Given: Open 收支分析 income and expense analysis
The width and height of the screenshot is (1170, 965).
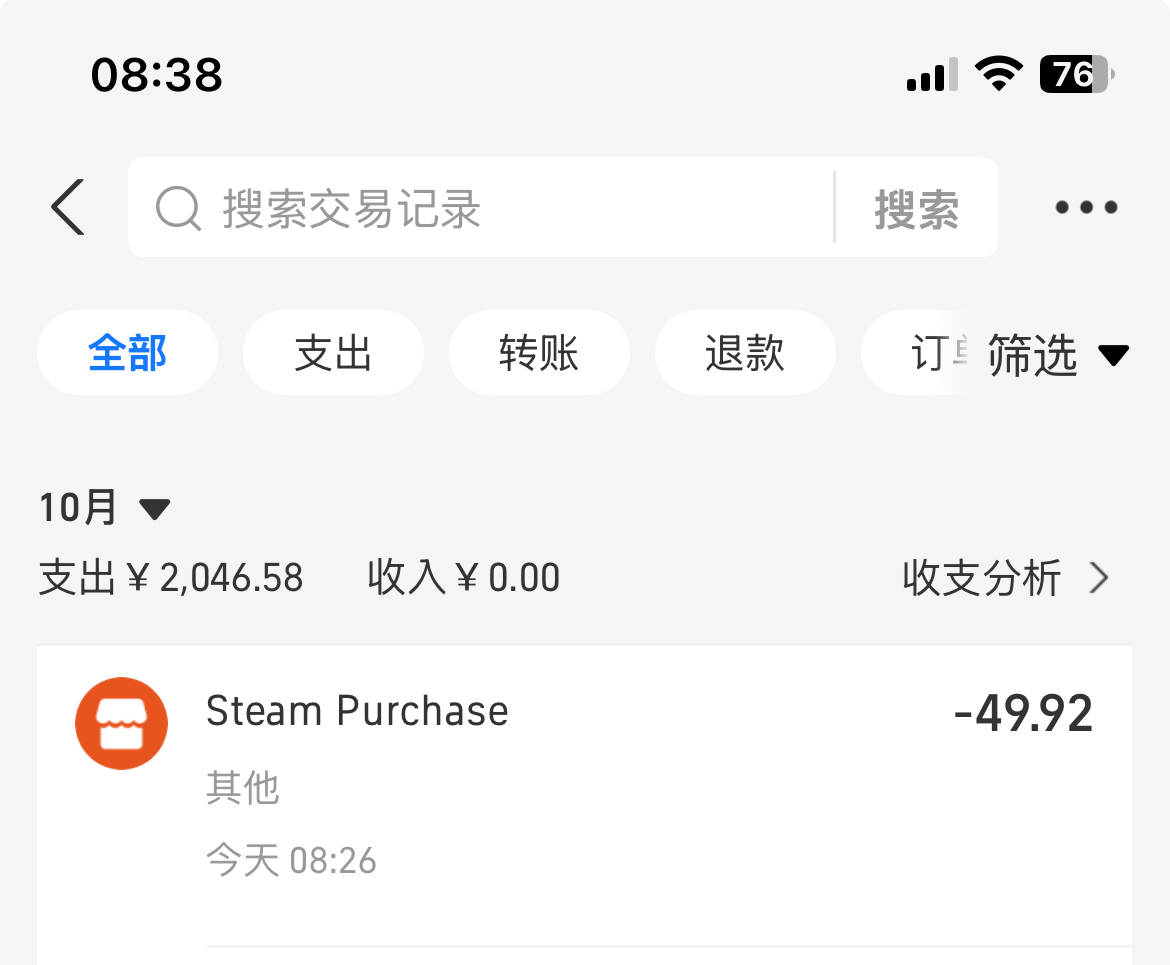Looking at the screenshot, I should click(1004, 578).
